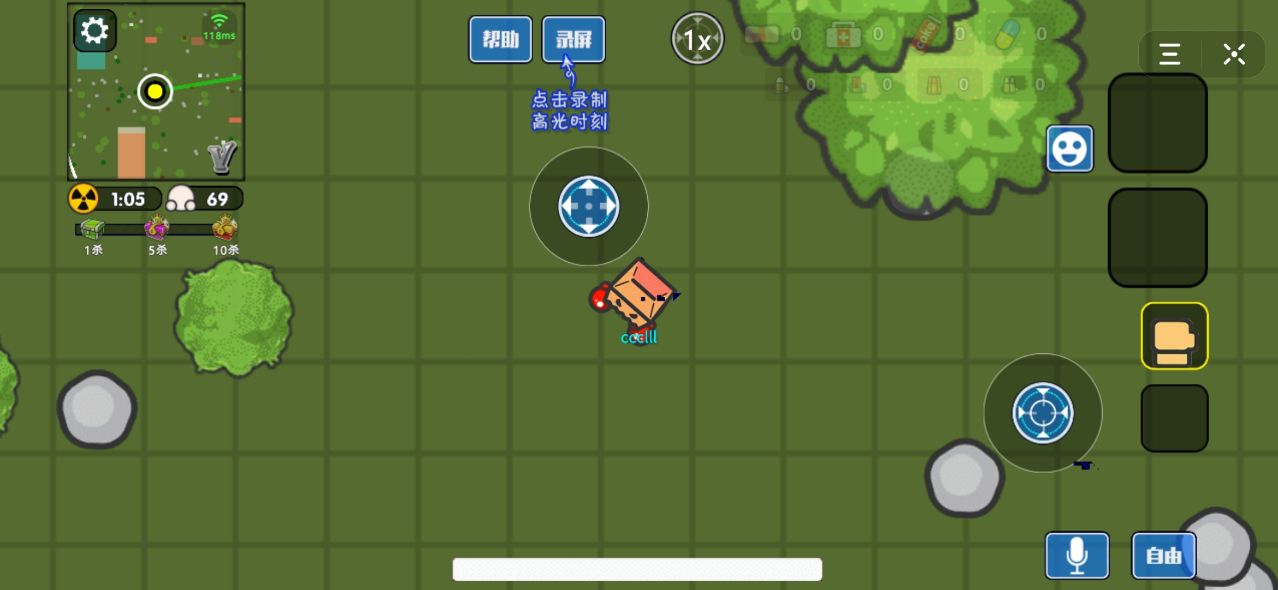The image size is (1278, 590).
Task: Tap the 自由 mode button
Action: 1163,556
